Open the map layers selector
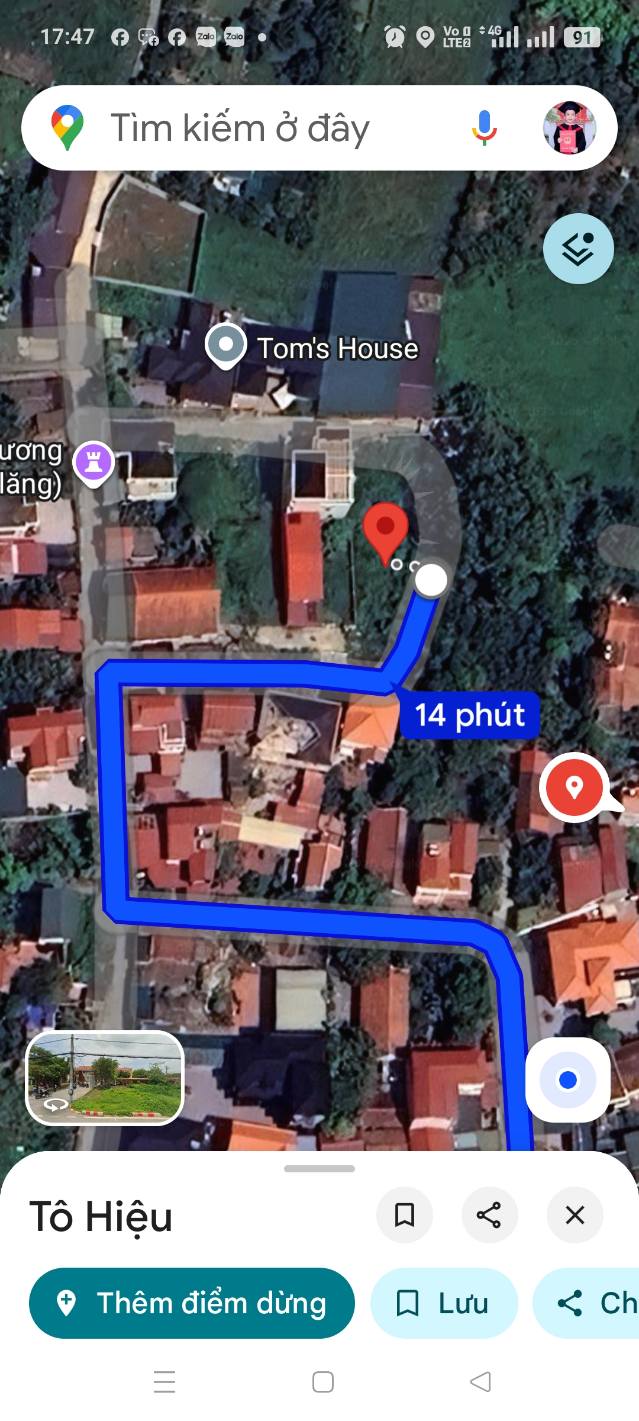This screenshot has height=1421, width=639. (578, 249)
